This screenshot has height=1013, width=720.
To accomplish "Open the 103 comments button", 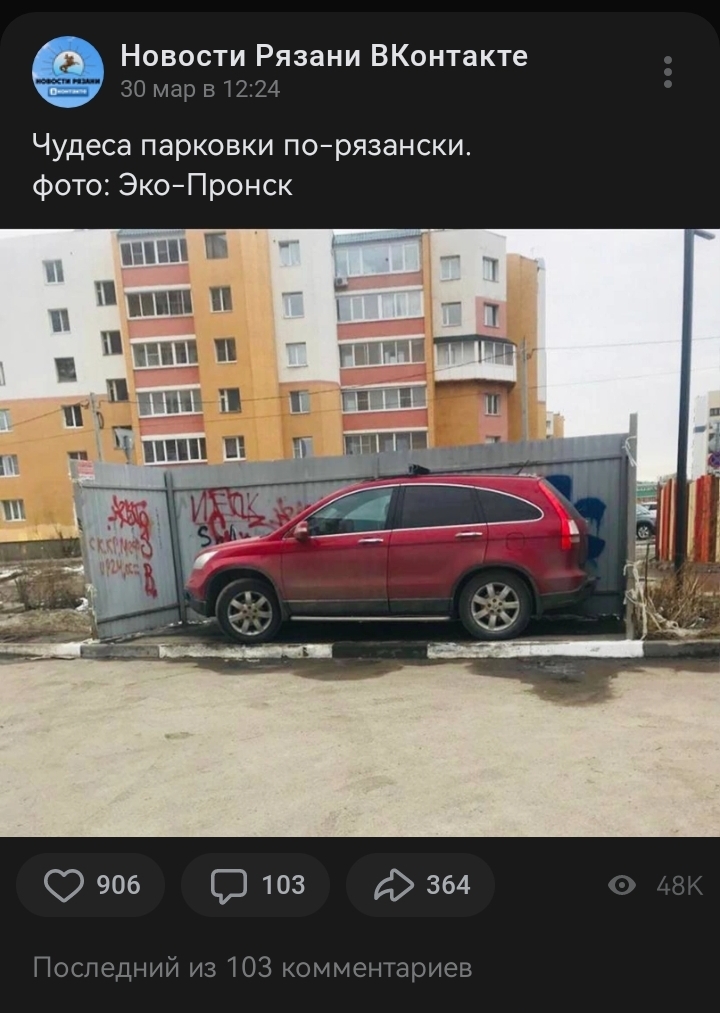I will click(x=256, y=885).
